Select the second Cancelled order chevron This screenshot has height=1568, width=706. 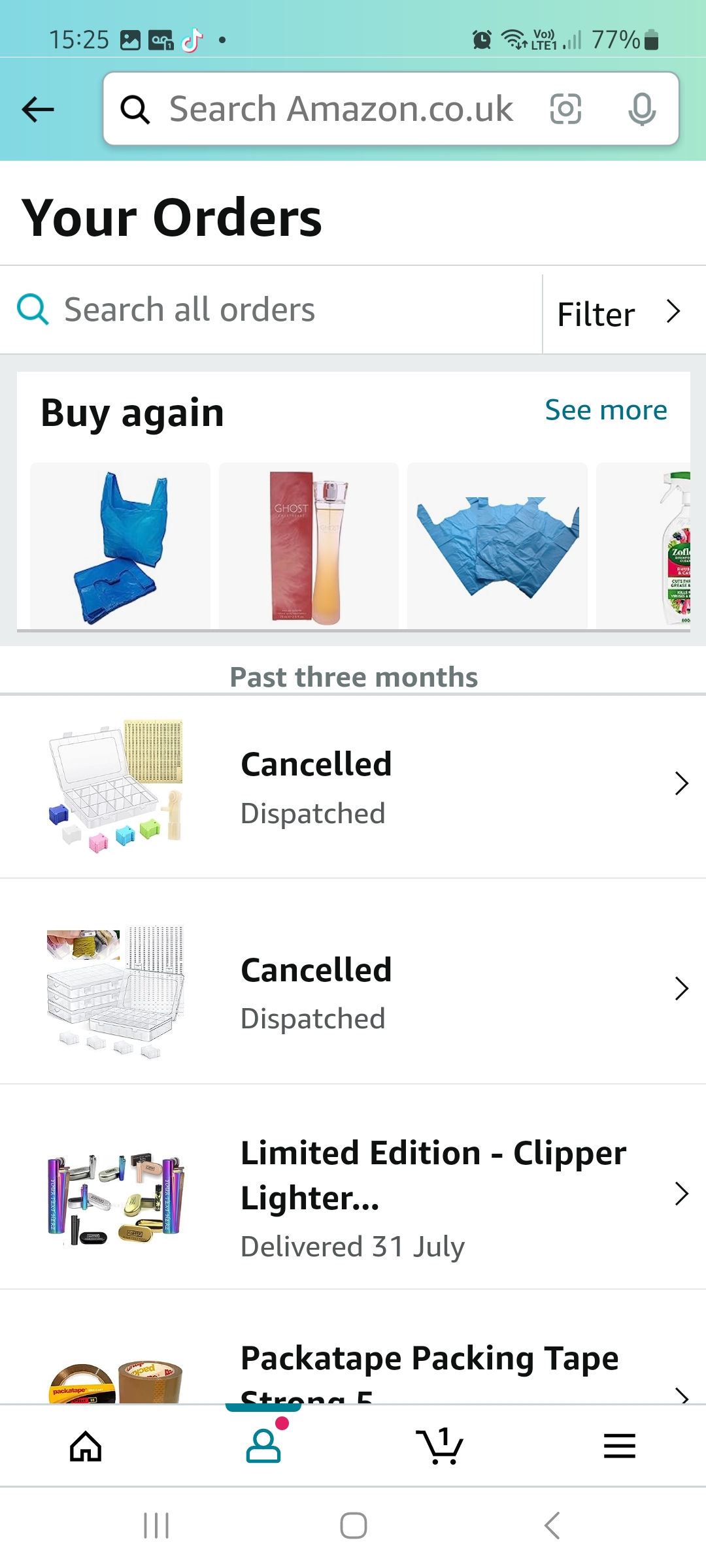click(x=682, y=988)
